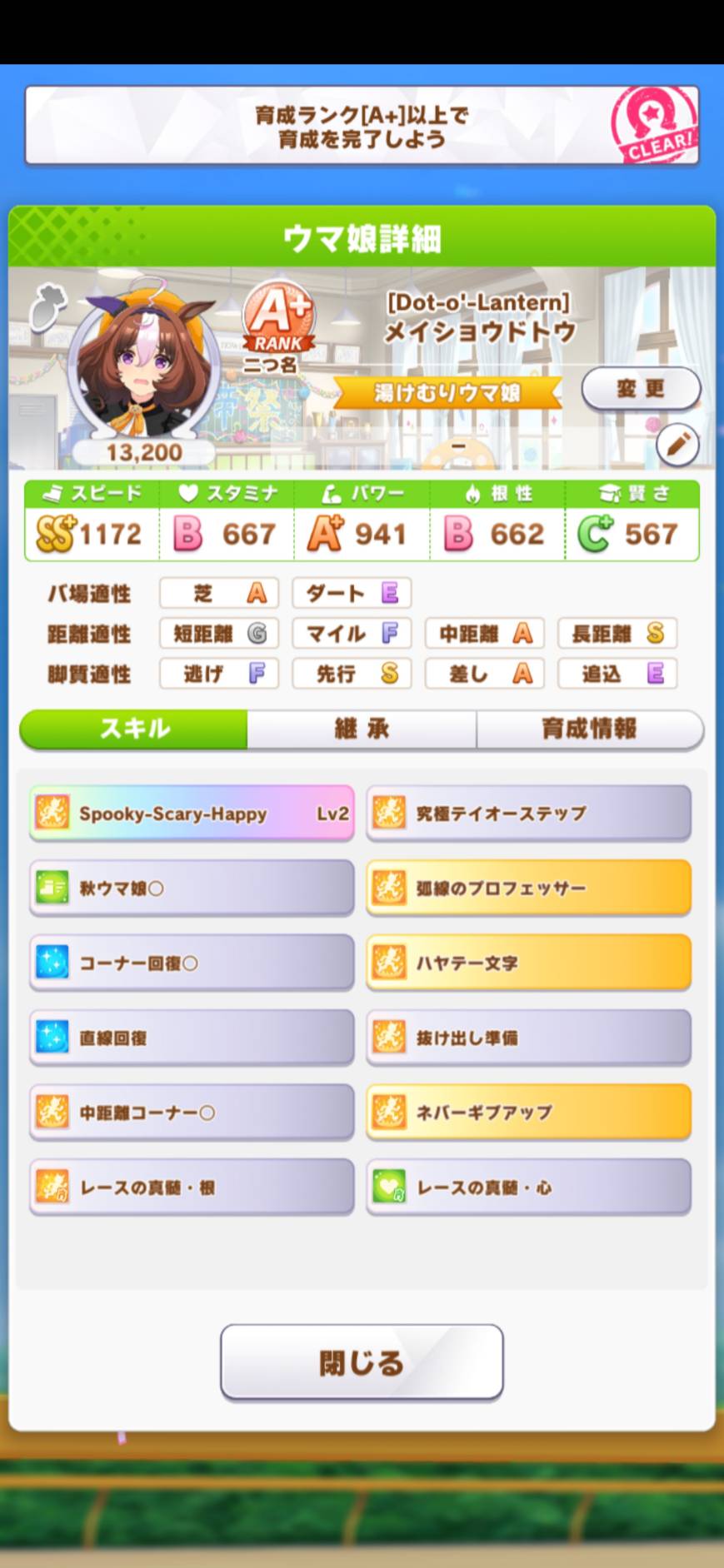Switch to the 継承 tab

click(362, 729)
